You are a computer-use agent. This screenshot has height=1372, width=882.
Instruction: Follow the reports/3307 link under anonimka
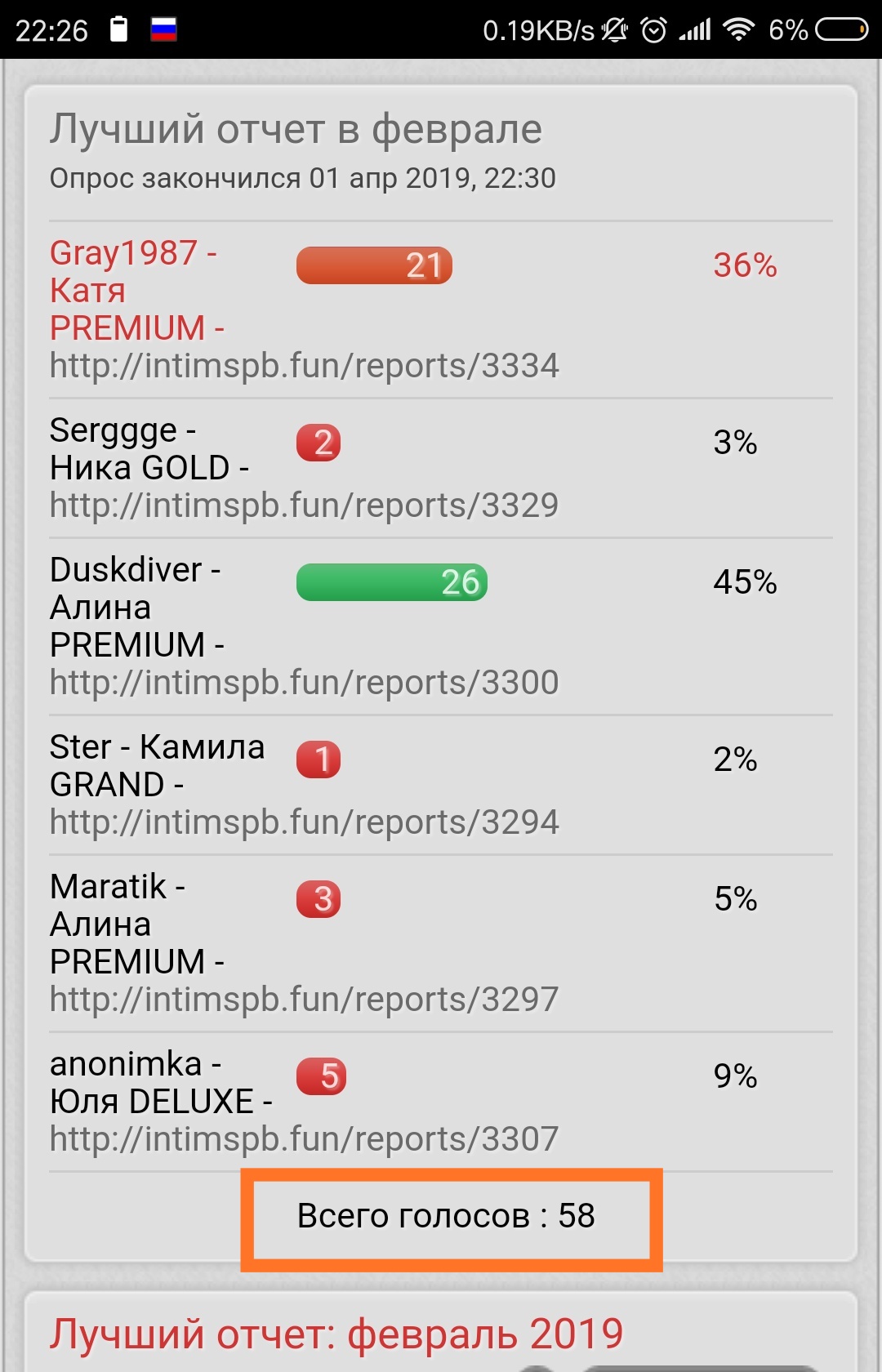click(x=304, y=1139)
